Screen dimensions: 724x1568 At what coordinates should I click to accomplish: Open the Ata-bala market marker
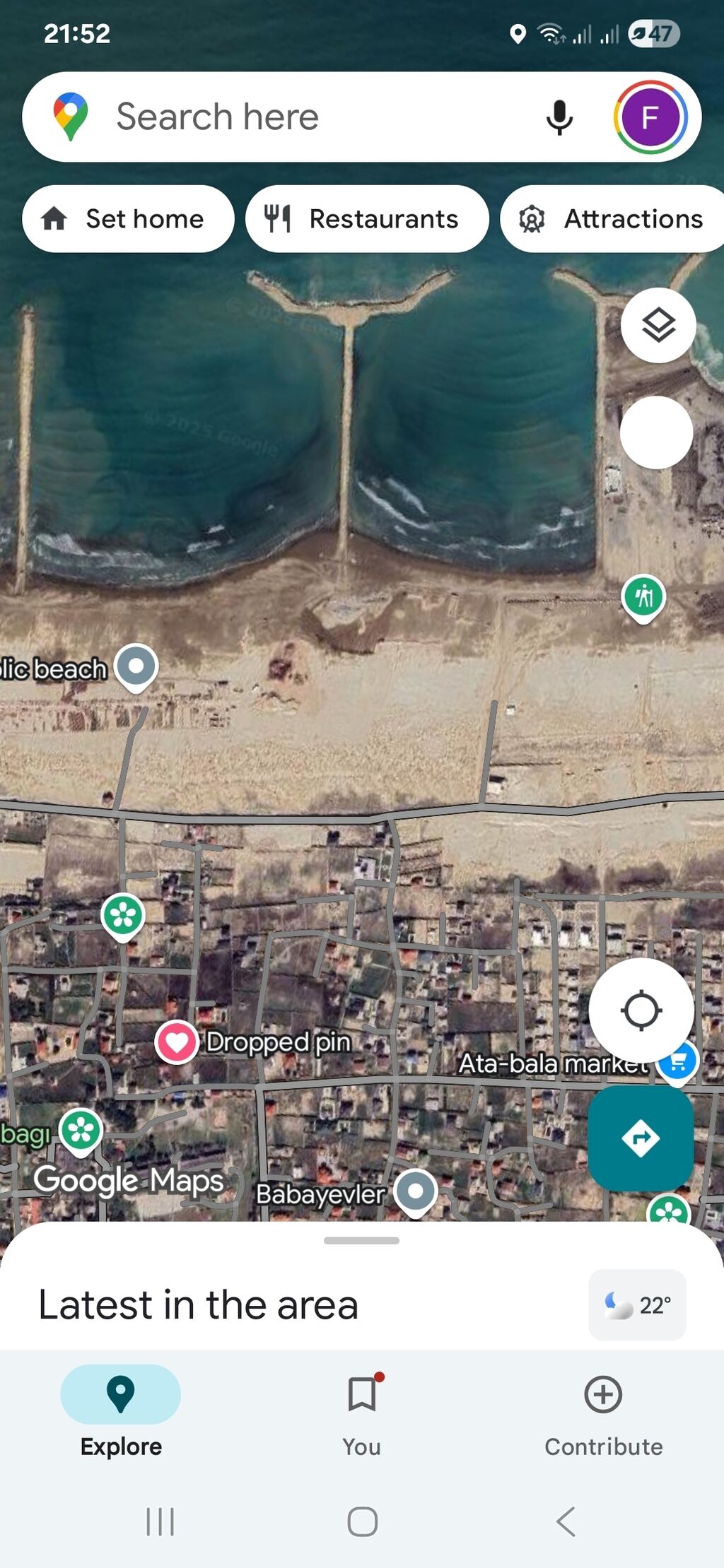click(677, 1062)
